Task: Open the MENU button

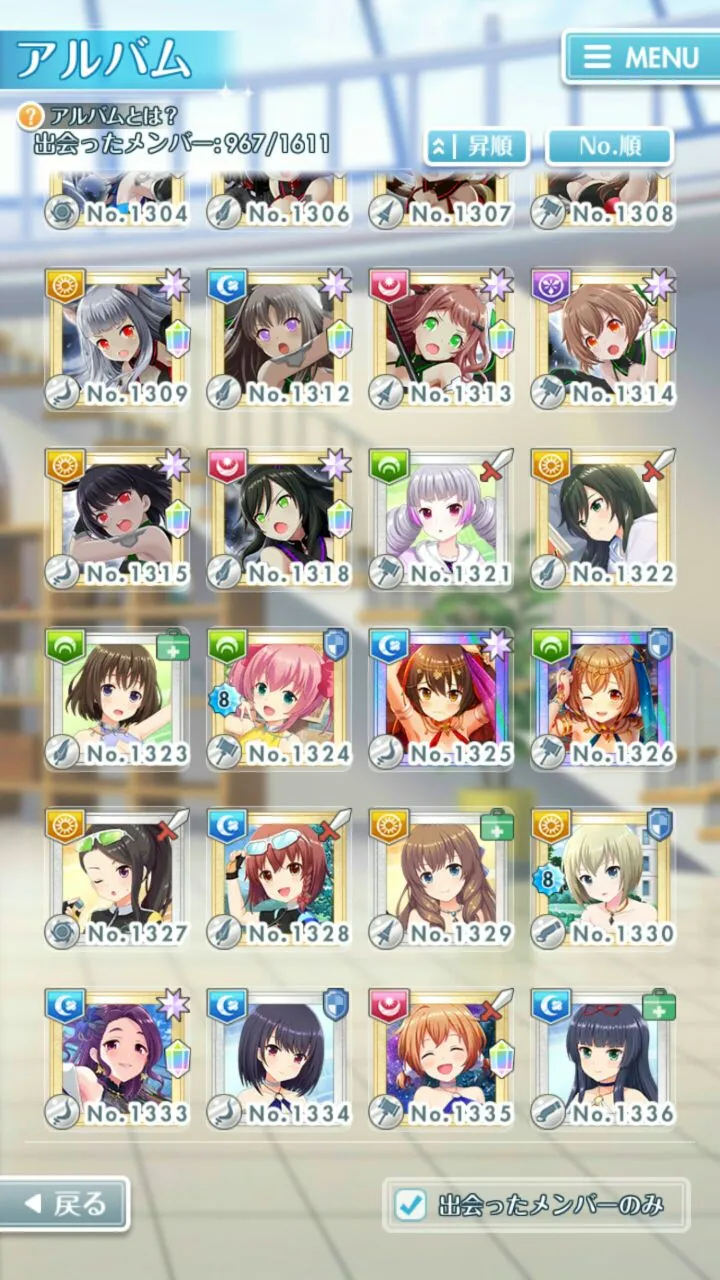Action: [642, 57]
